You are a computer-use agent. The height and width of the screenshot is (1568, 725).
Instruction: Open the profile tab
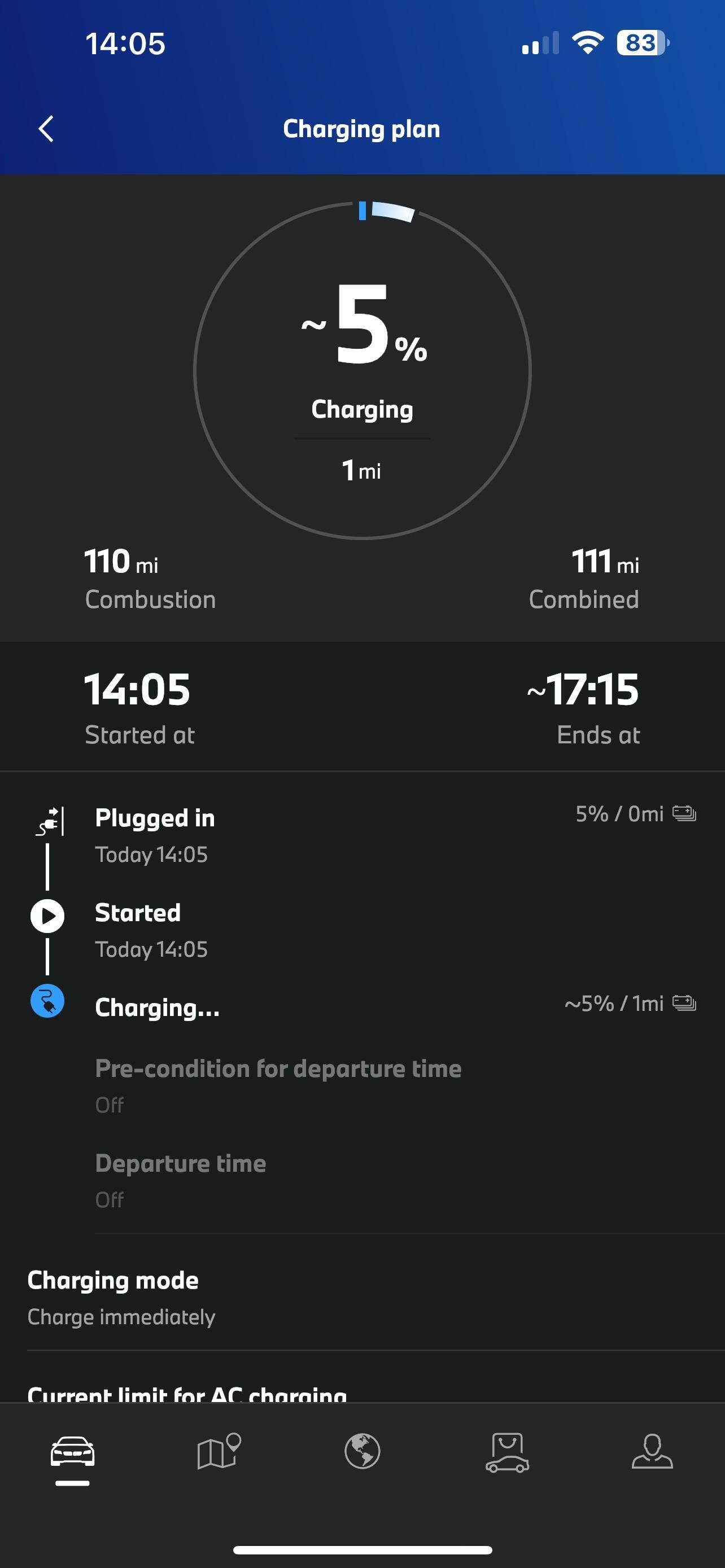click(x=652, y=1452)
